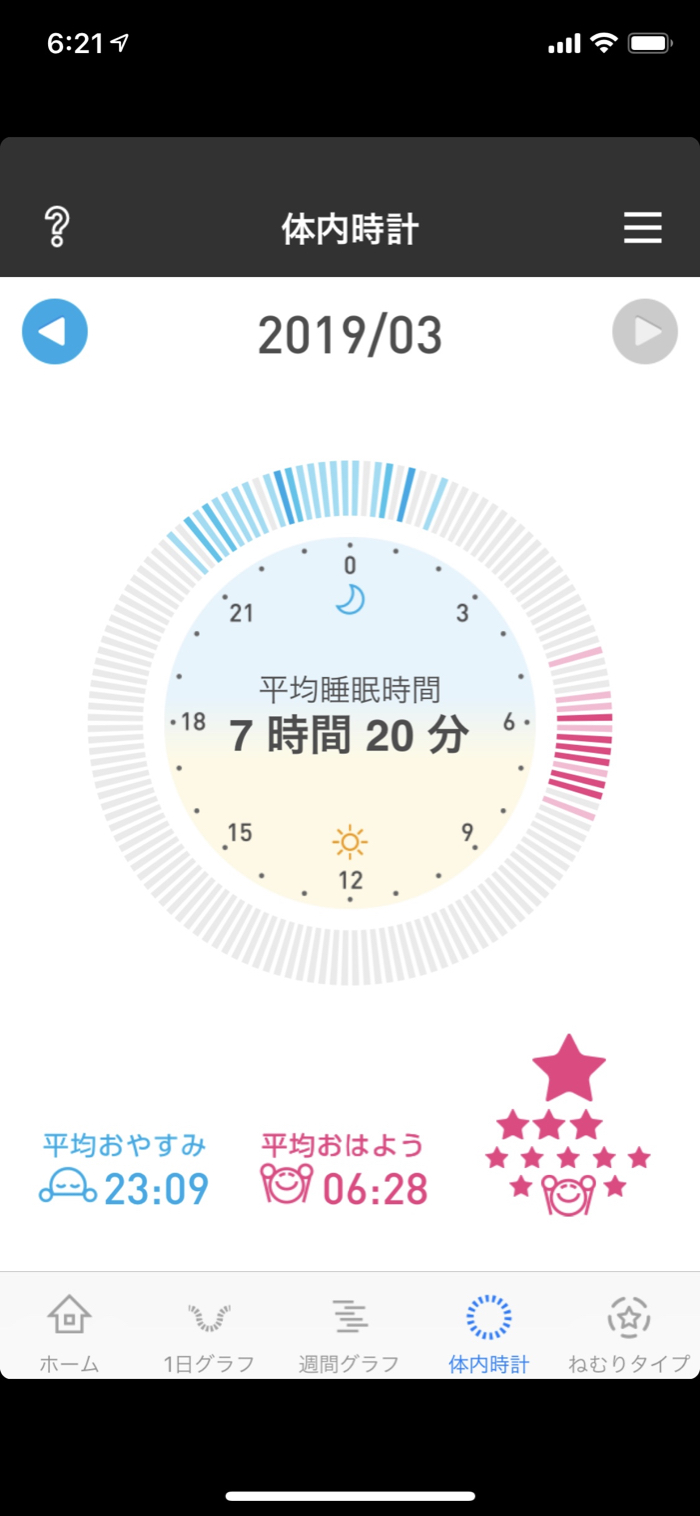Switch to the ねむりタイプ tab

point(629,1332)
